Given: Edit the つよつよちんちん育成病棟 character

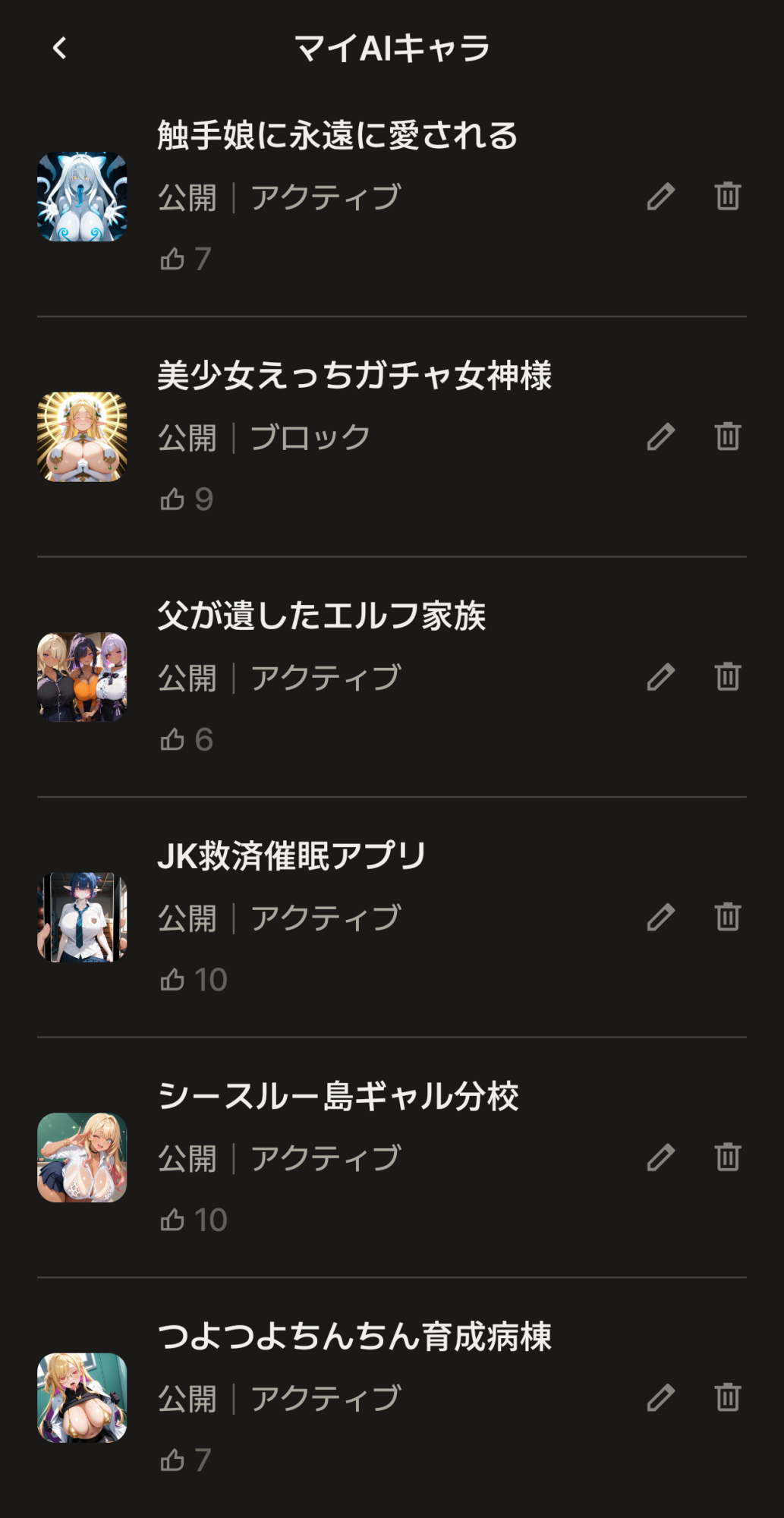Looking at the screenshot, I should point(660,1398).
